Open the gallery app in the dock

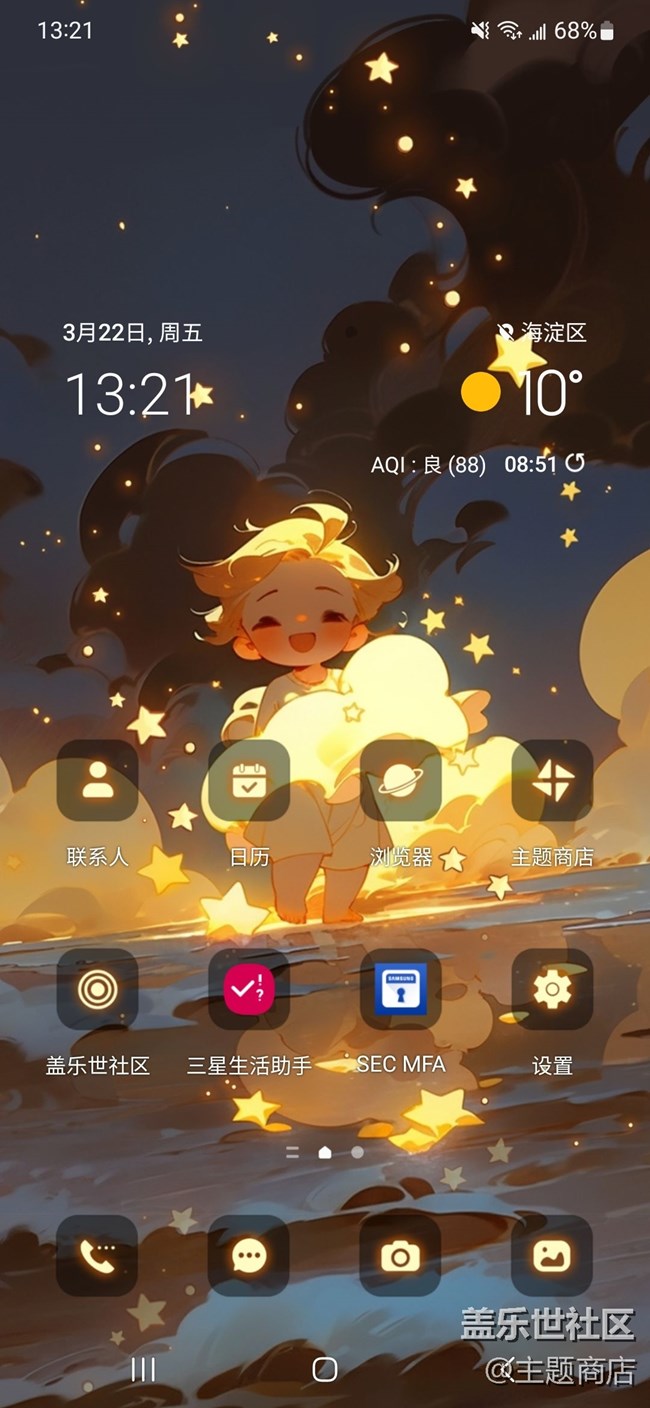click(552, 1256)
